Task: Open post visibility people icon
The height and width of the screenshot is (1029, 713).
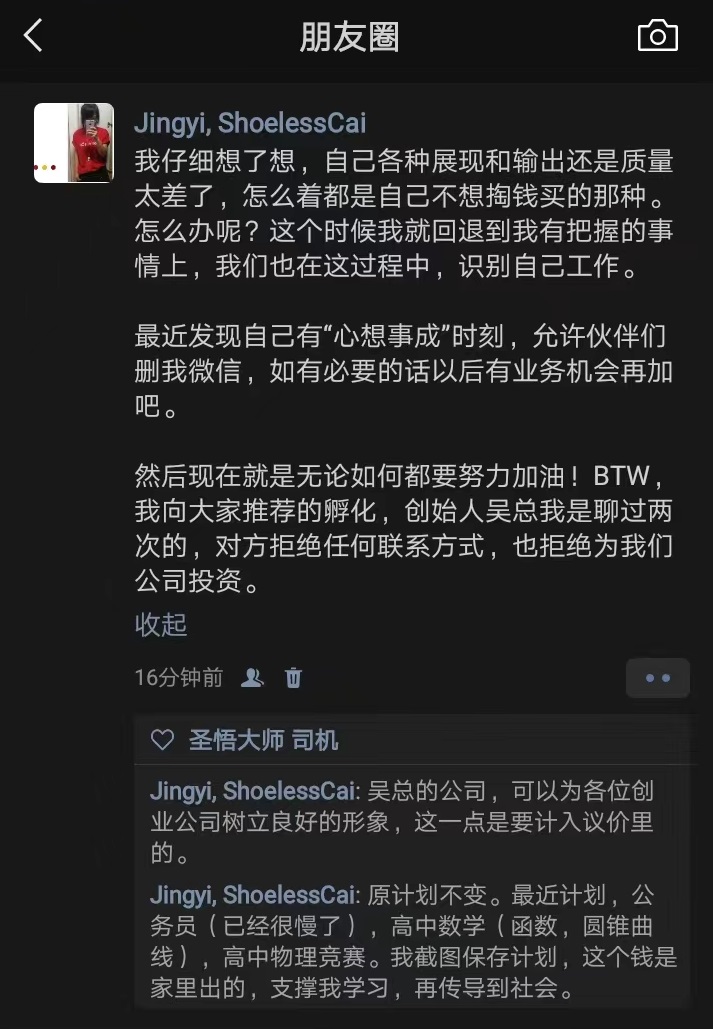Action: [253, 678]
